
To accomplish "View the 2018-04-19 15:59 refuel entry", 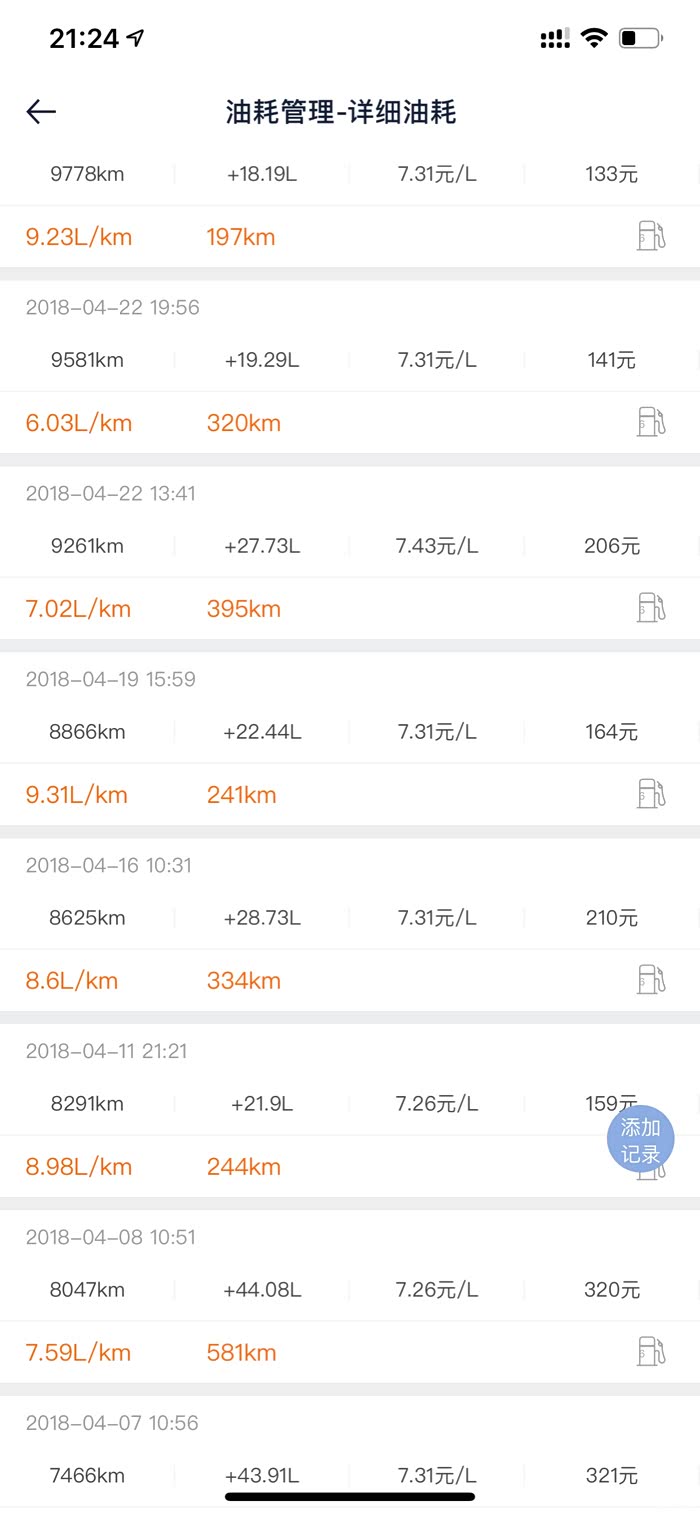I will [x=349, y=732].
